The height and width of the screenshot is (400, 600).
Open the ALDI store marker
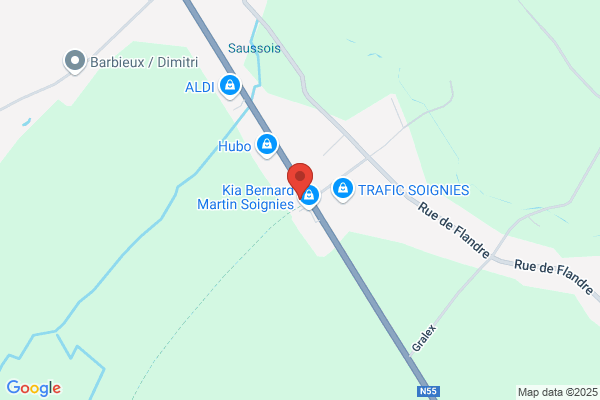(230, 86)
